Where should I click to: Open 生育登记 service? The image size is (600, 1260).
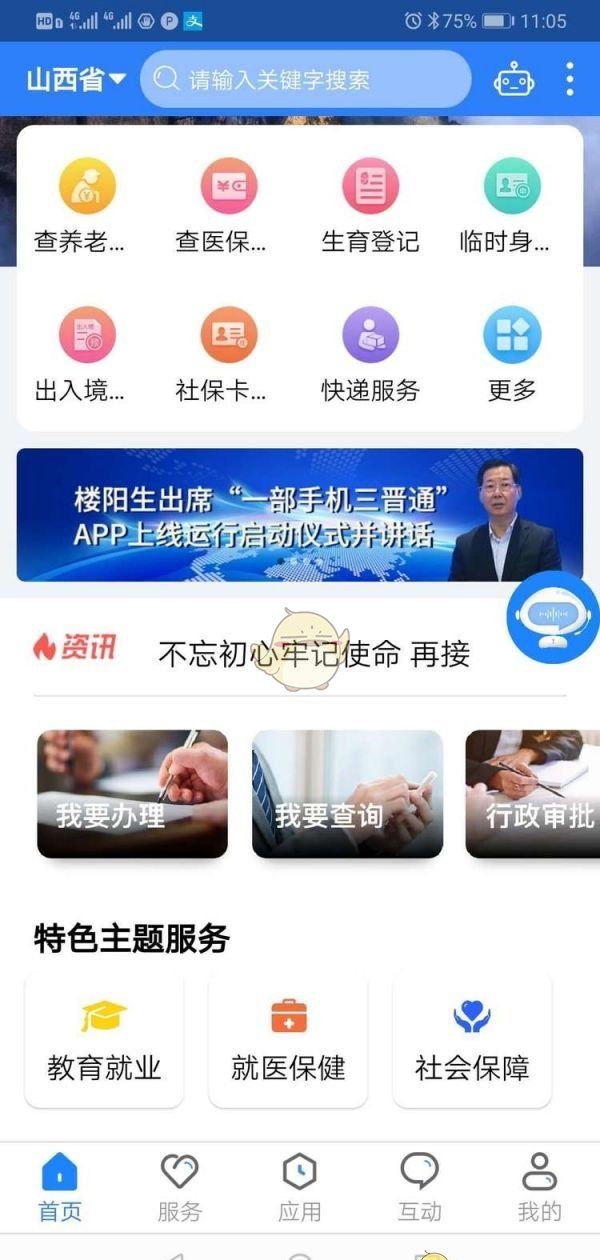tap(370, 207)
